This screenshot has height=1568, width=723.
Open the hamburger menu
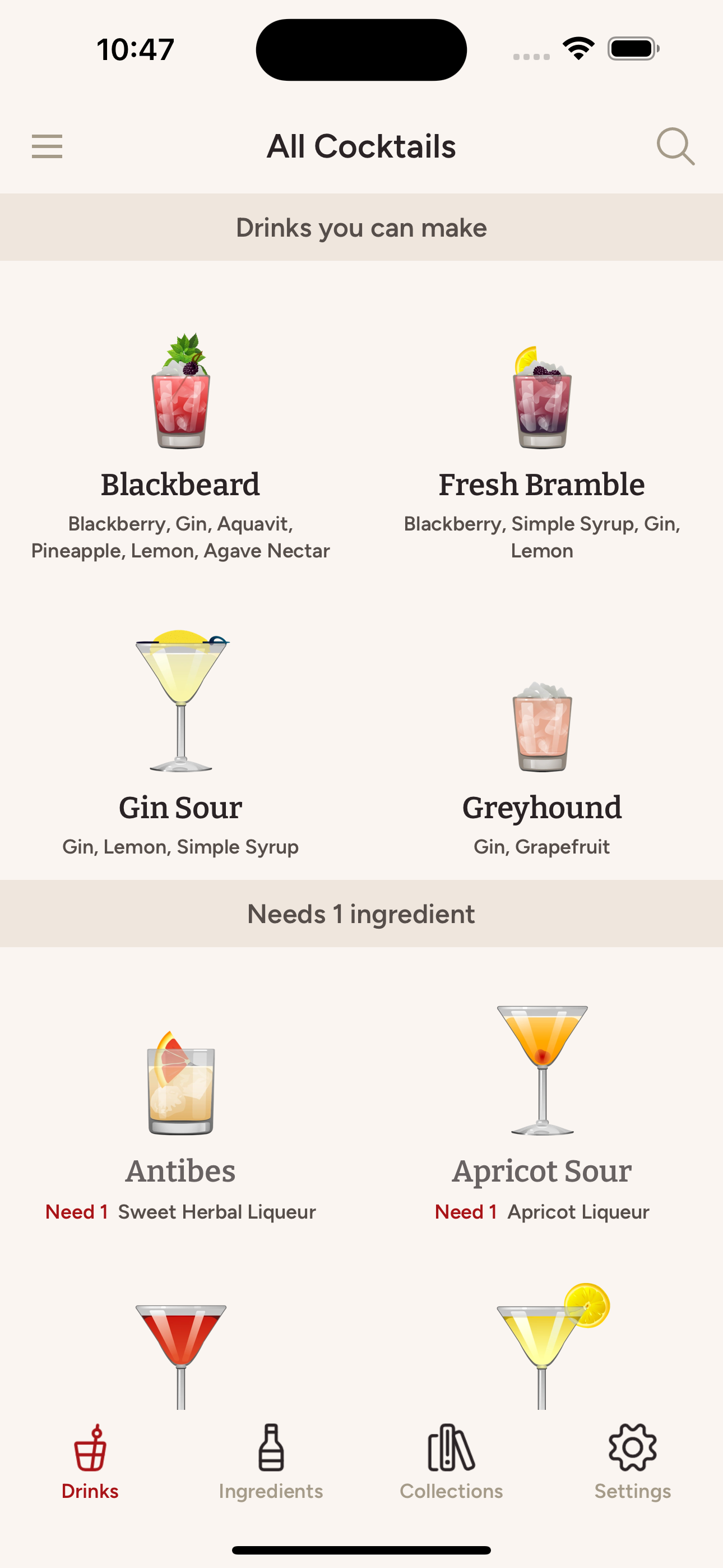click(x=47, y=147)
